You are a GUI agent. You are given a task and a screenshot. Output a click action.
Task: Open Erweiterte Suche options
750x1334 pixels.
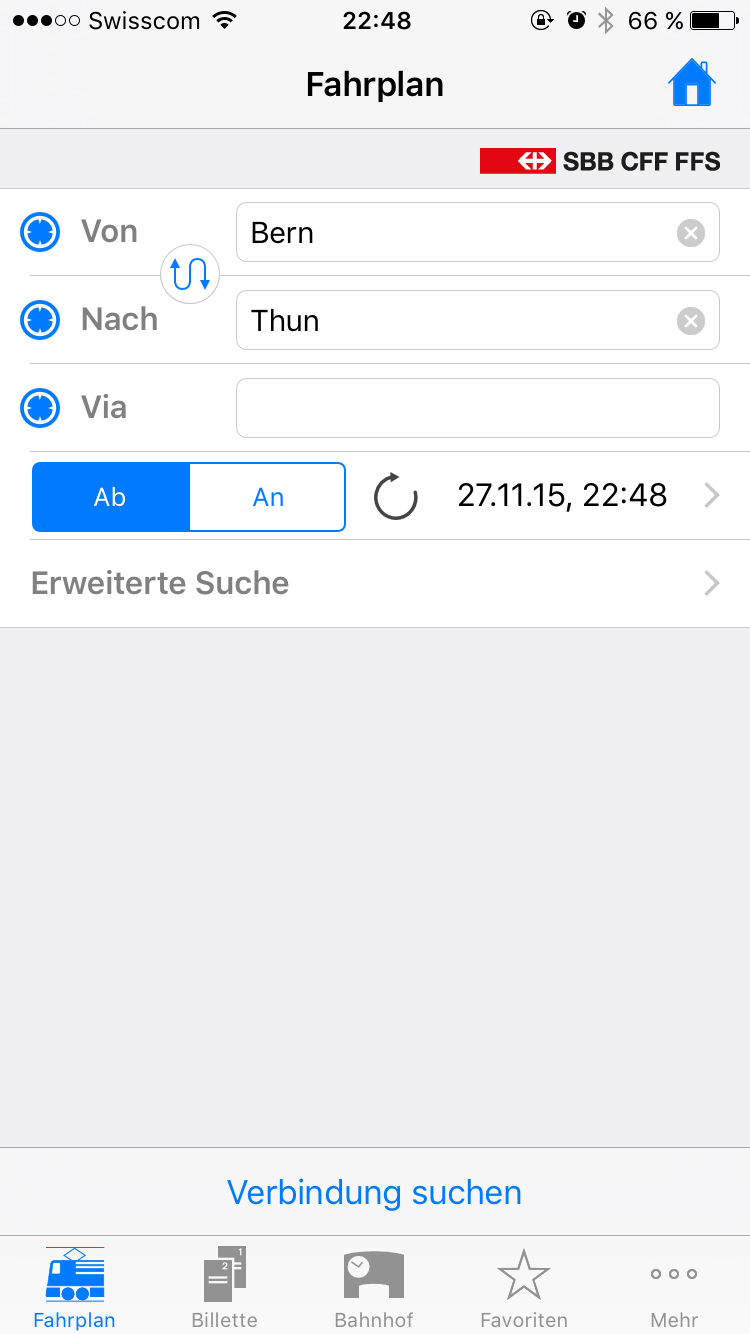pos(375,583)
